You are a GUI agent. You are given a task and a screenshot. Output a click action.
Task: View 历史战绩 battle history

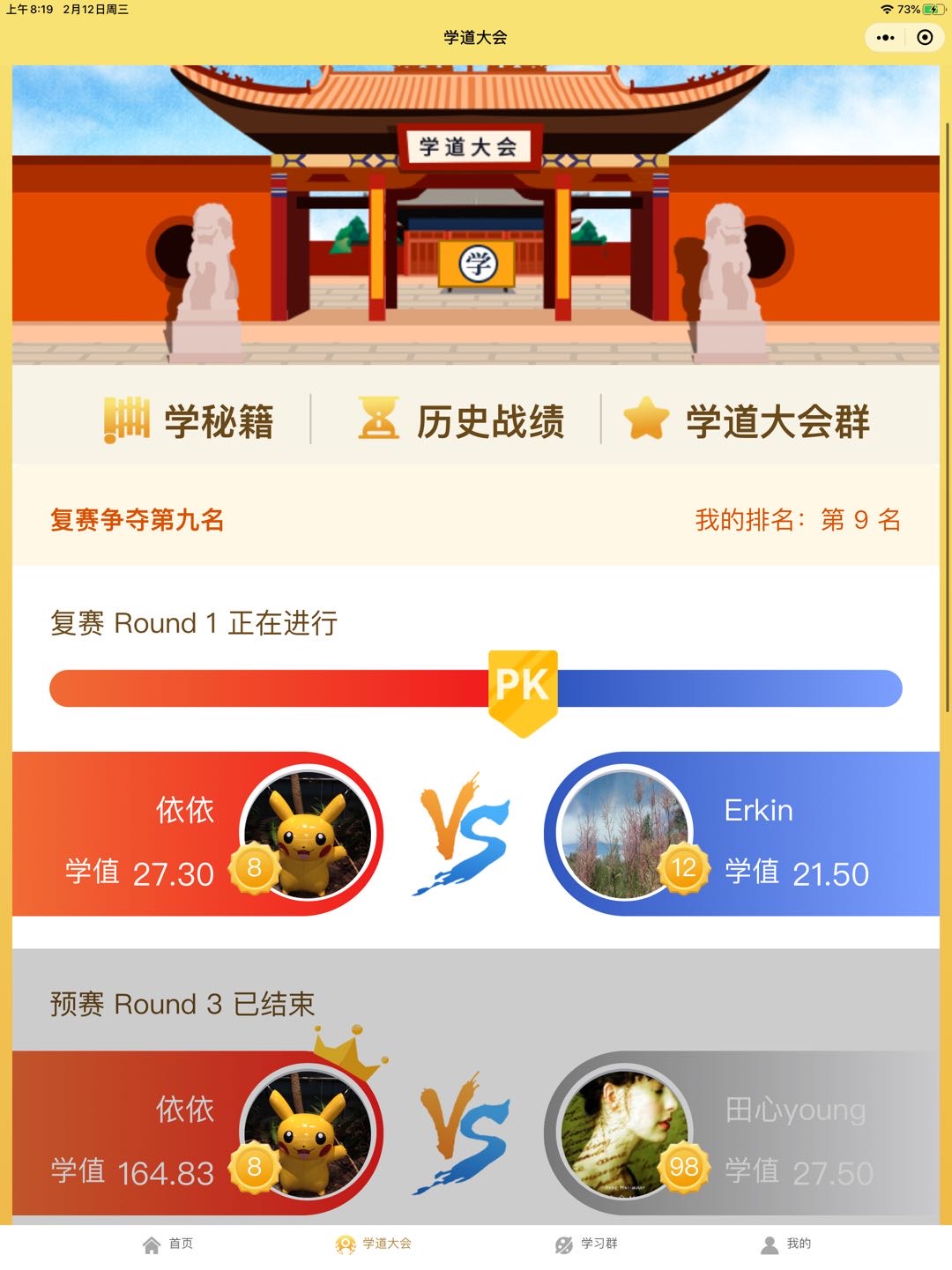pos(461,420)
